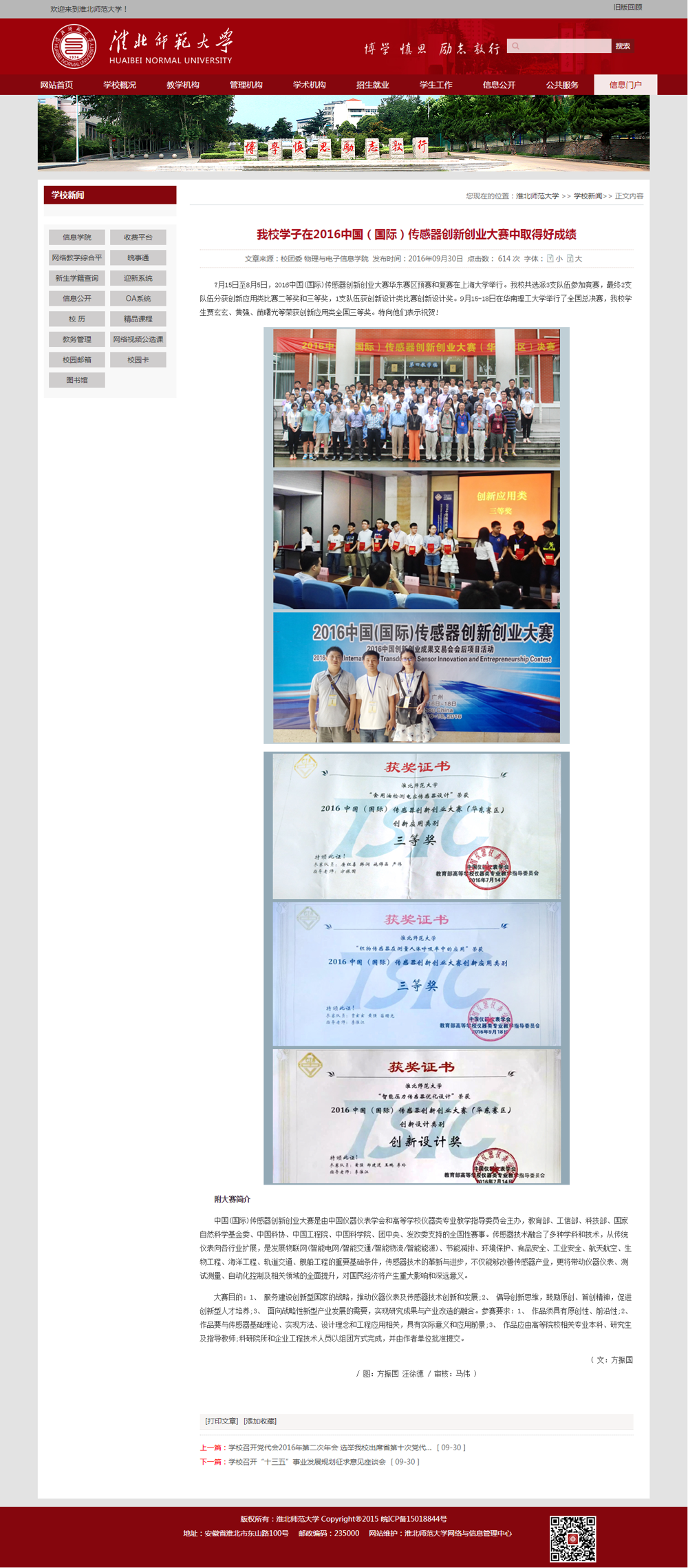Click the 搜索 search button
The height and width of the screenshot is (1568, 688).
tap(623, 46)
